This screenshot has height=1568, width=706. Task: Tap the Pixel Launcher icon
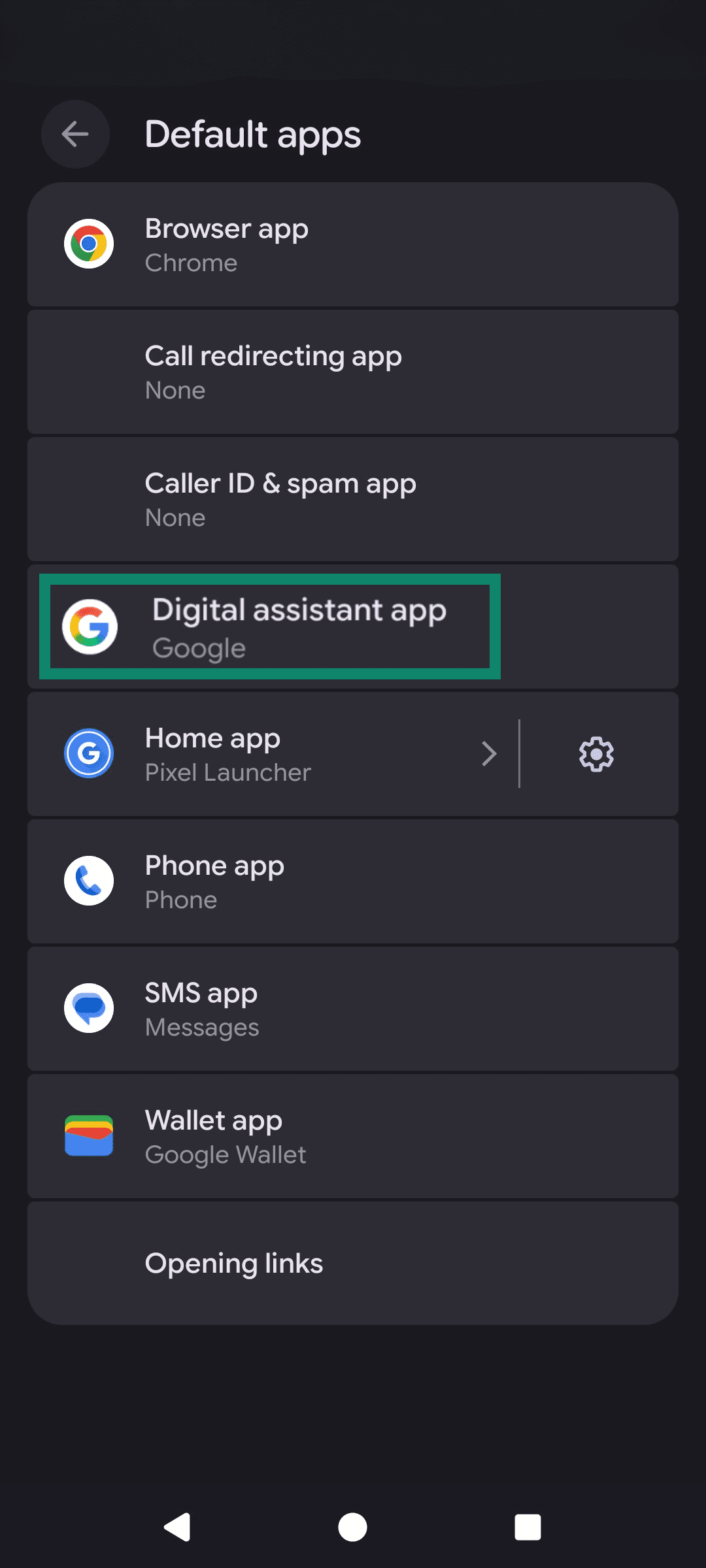(88, 753)
